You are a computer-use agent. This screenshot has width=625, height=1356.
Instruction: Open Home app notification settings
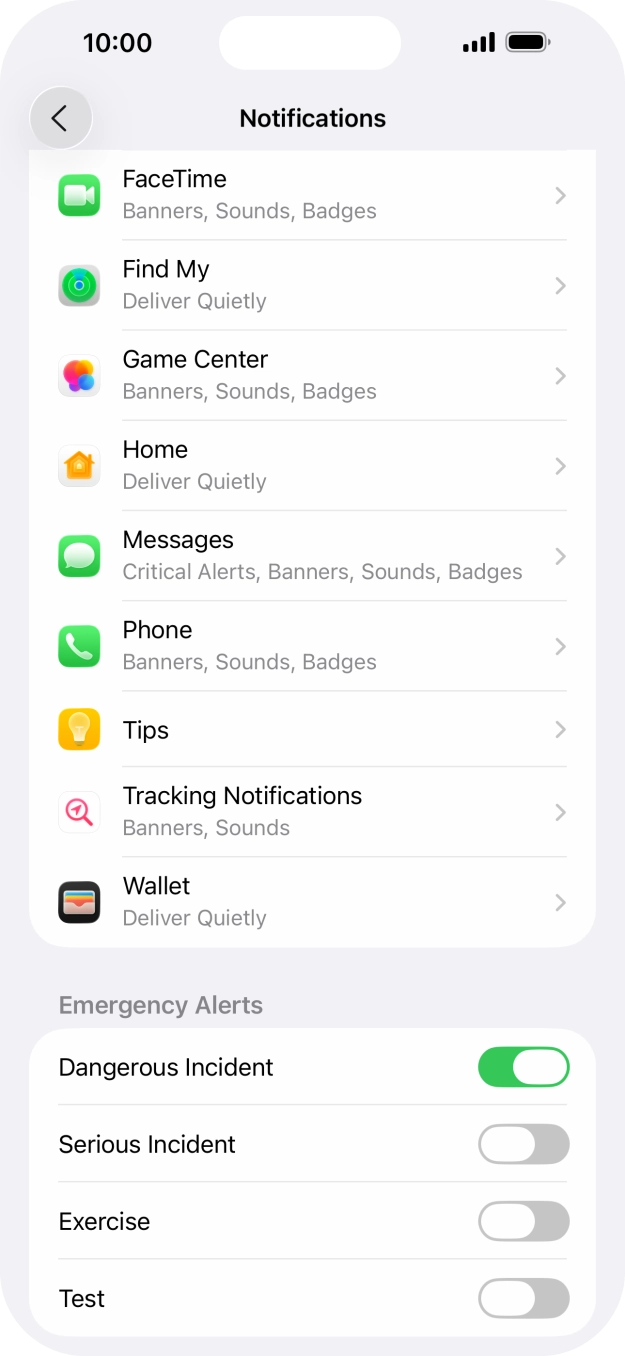tap(312, 465)
